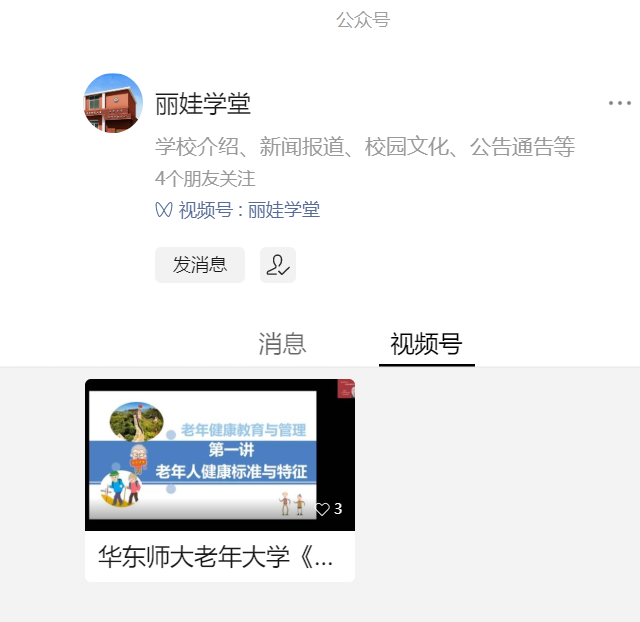Open the three-dot overflow menu

[620, 103]
